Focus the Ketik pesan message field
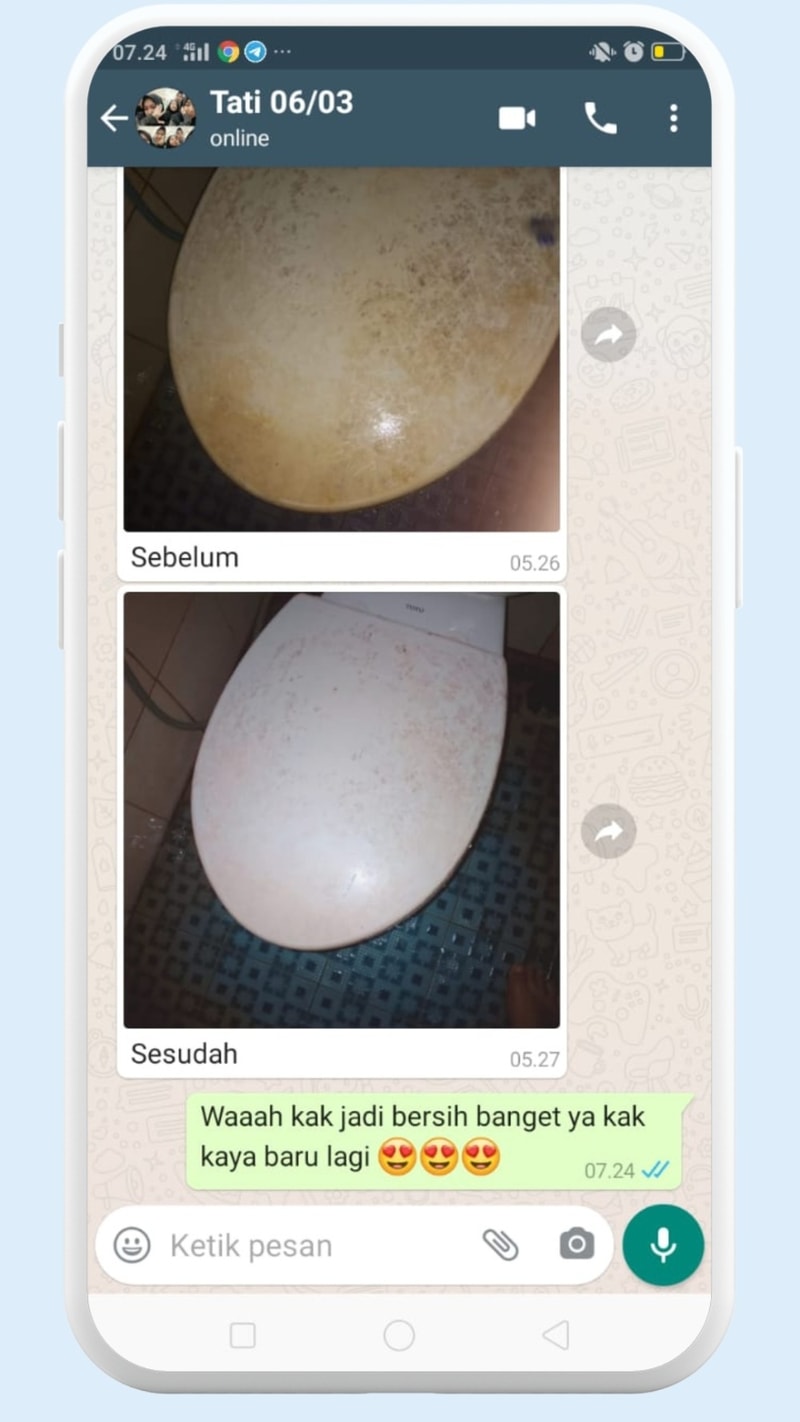 [310, 1246]
